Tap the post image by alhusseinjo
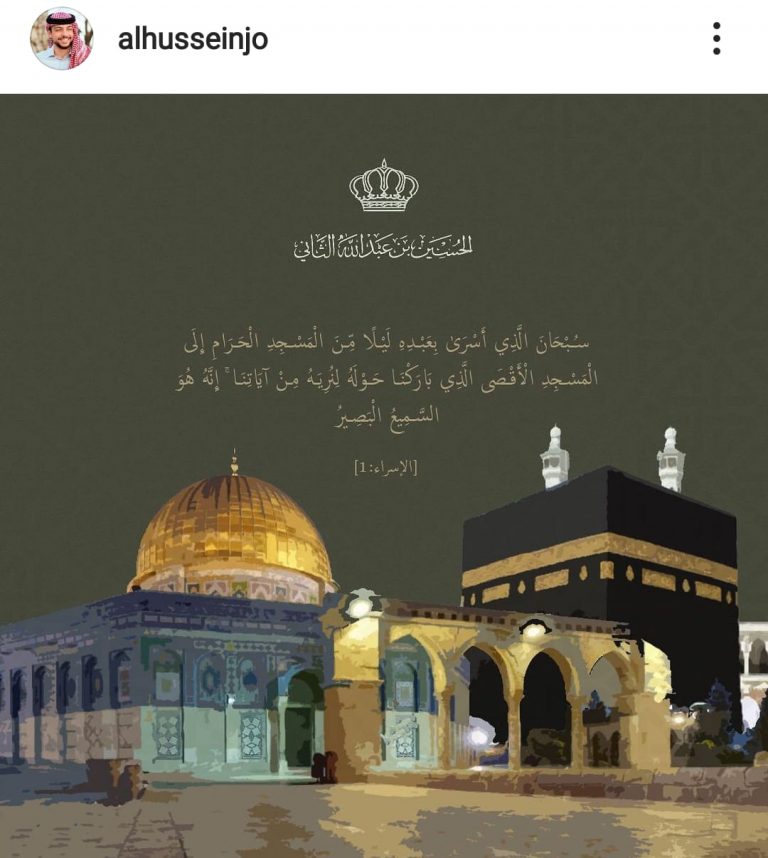Viewport: 768px width, 858px height. [x=384, y=475]
